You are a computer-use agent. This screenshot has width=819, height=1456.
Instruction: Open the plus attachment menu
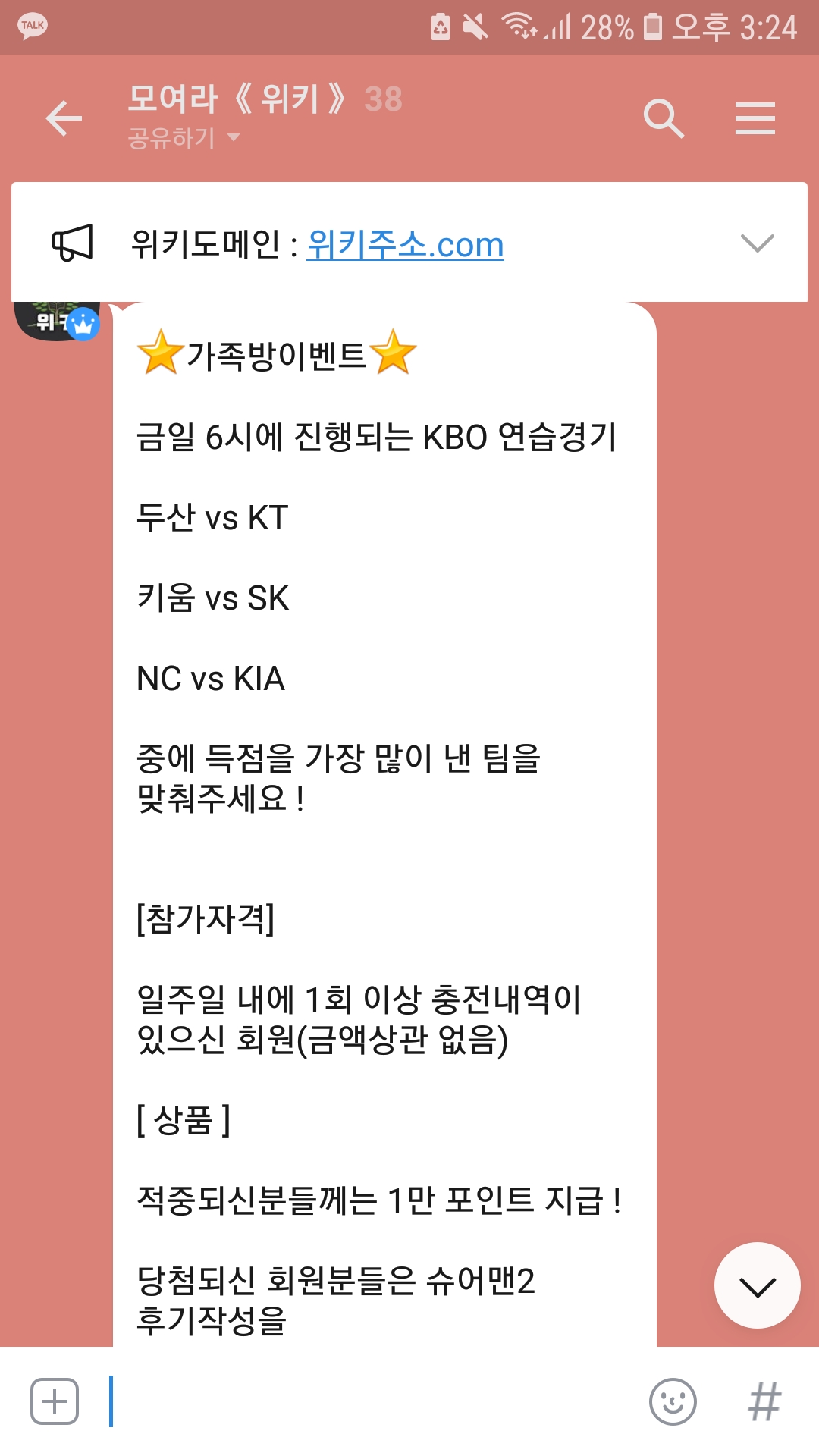point(55,1401)
